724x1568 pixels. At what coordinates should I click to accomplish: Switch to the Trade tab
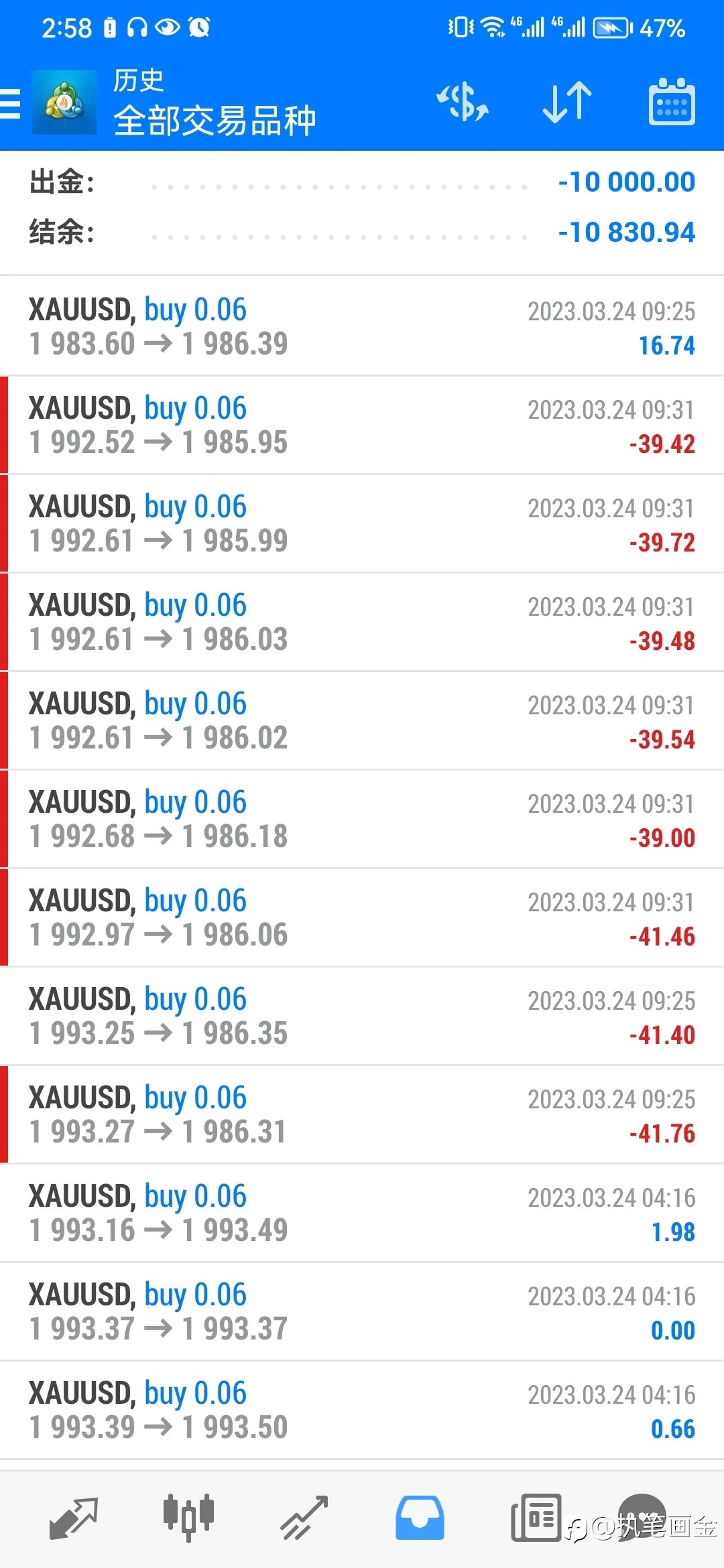click(x=304, y=1518)
